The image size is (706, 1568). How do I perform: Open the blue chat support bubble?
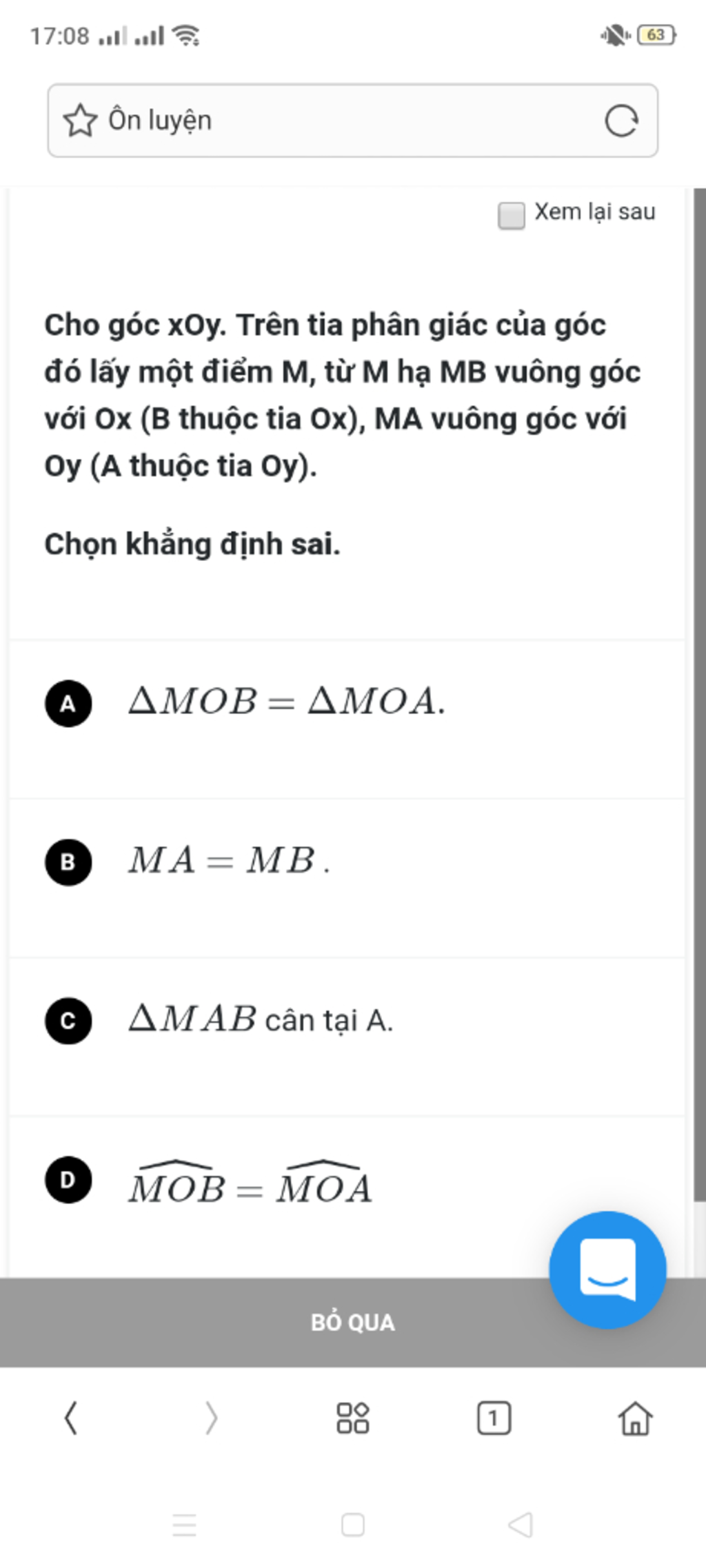coord(607,1270)
